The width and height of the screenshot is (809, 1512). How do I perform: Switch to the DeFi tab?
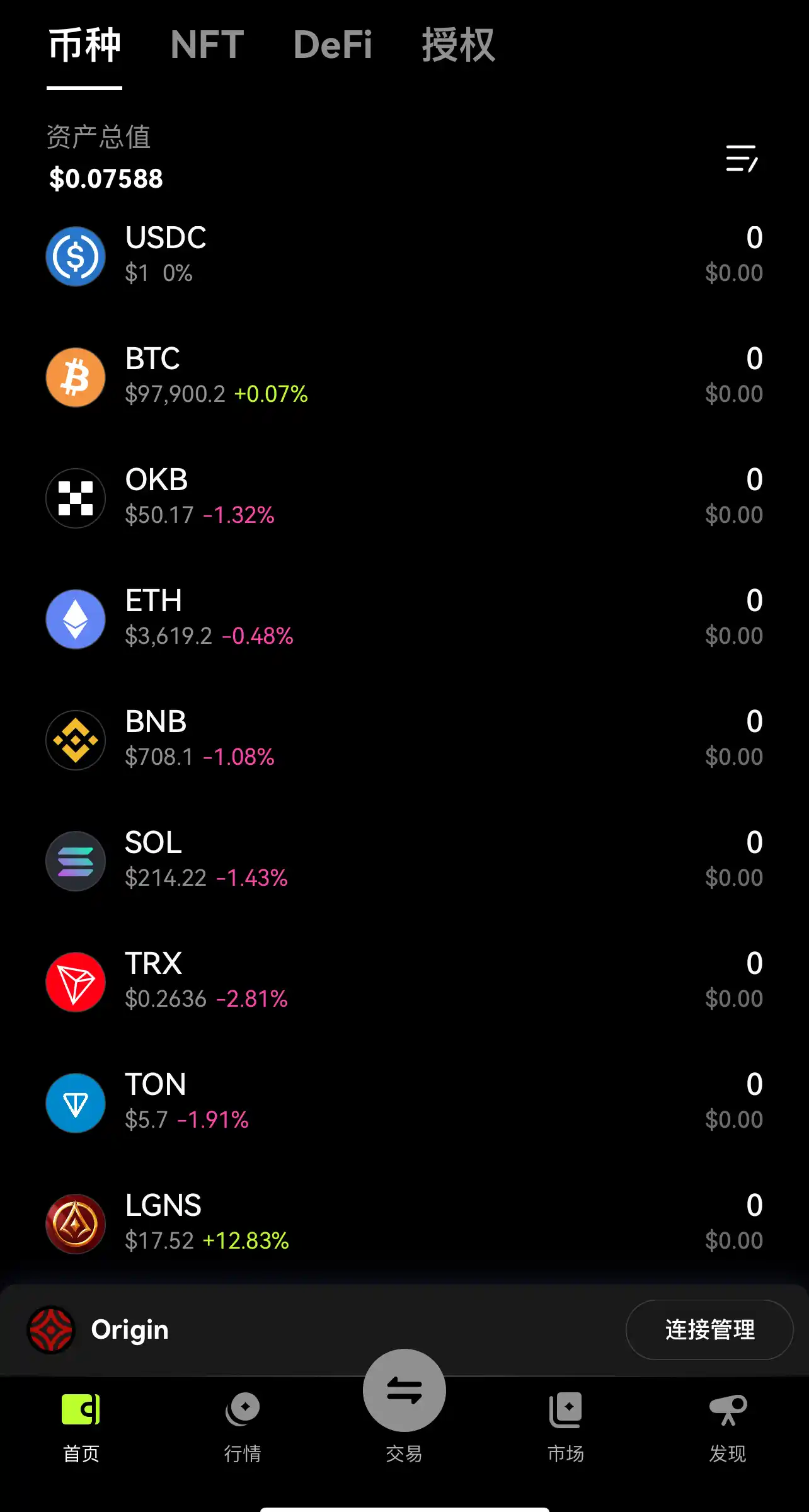pos(333,45)
